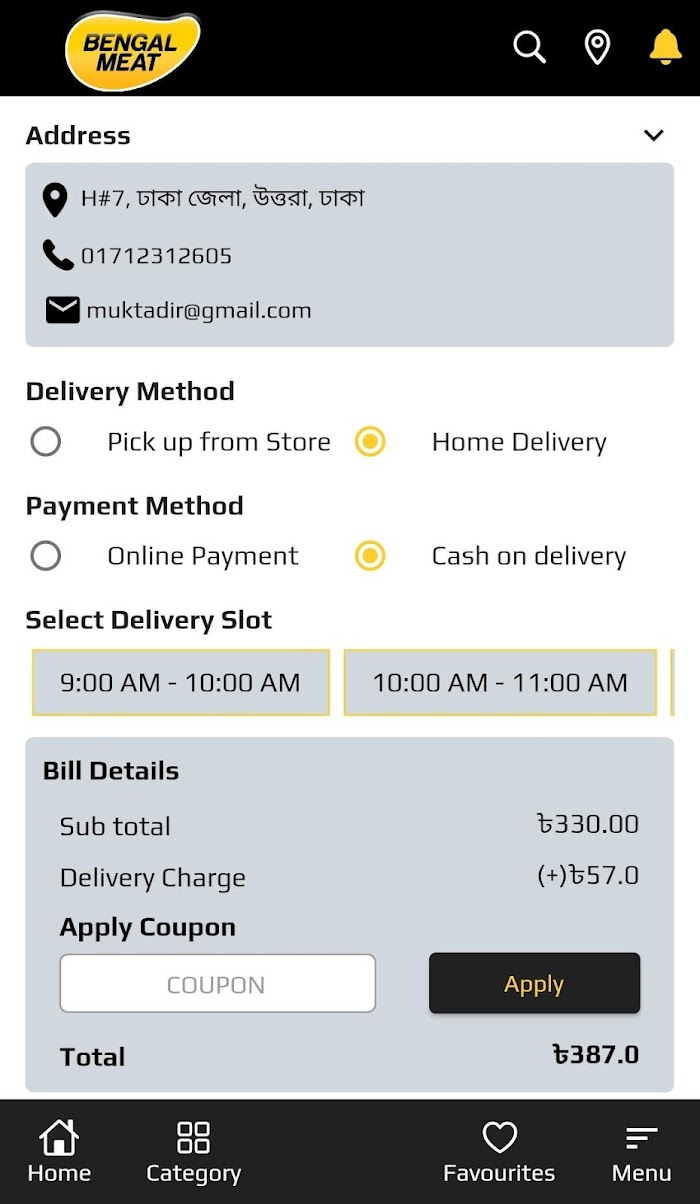700x1204 pixels.
Task: Switch to the Category tab
Action: coord(193,1151)
